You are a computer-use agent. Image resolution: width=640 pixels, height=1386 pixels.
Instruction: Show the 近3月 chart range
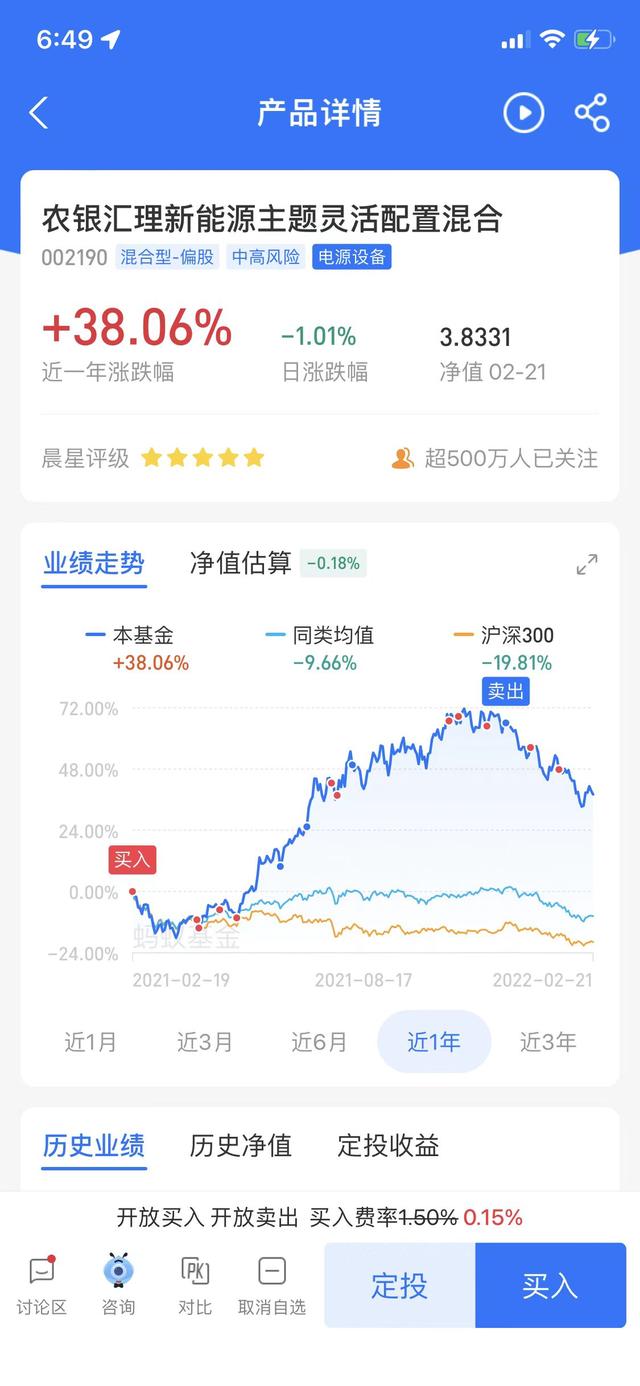click(205, 1042)
